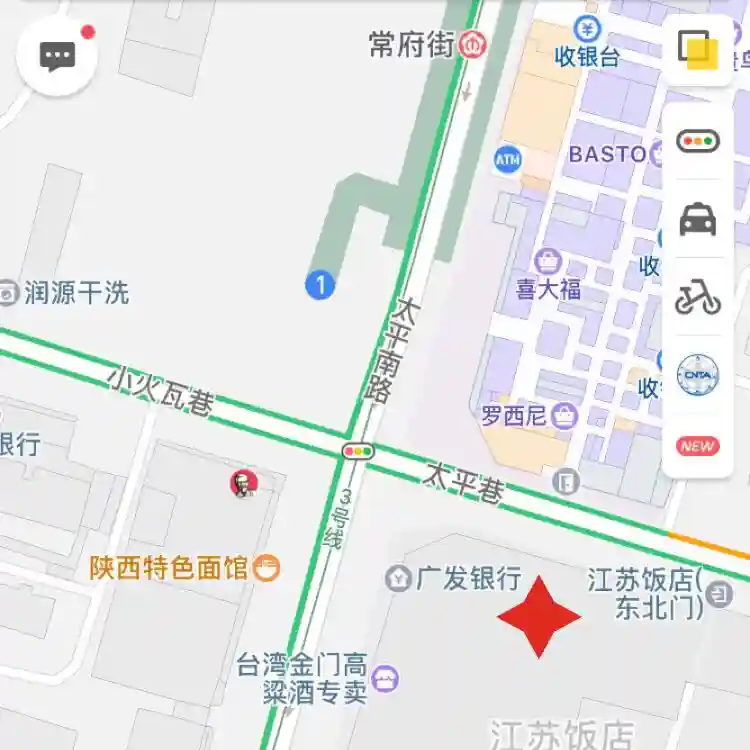Select the 台湾金门高粱酒专卖 store marker
The width and height of the screenshot is (750, 750).
pyautogui.click(x=385, y=679)
